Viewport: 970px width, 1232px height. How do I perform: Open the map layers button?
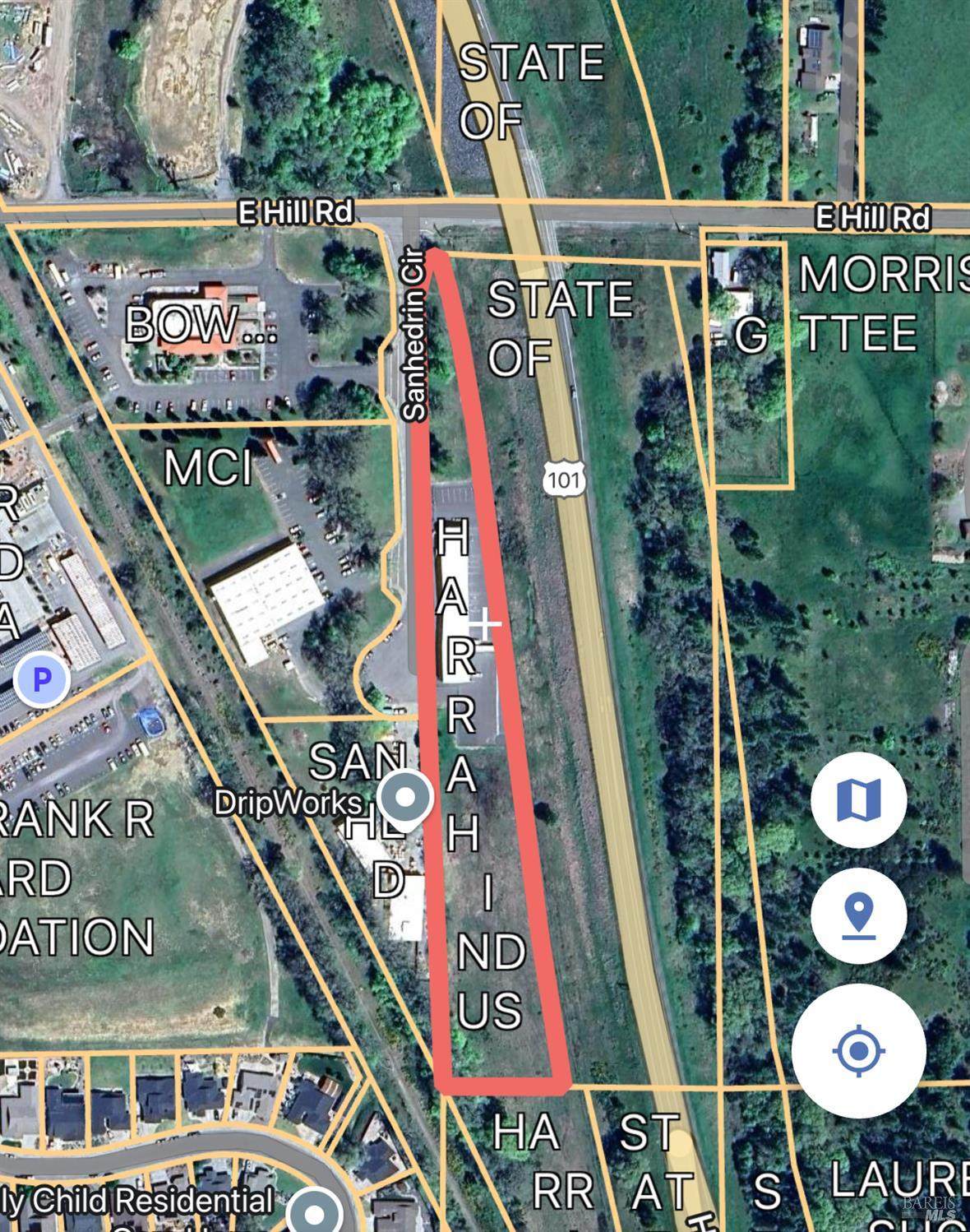(x=858, y=799)
